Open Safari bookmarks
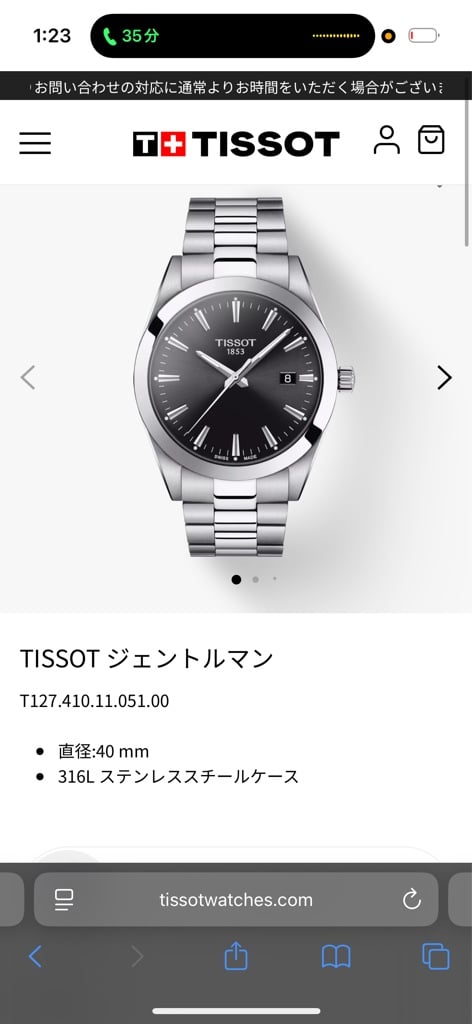472x1024 pixels. [336, 957]
